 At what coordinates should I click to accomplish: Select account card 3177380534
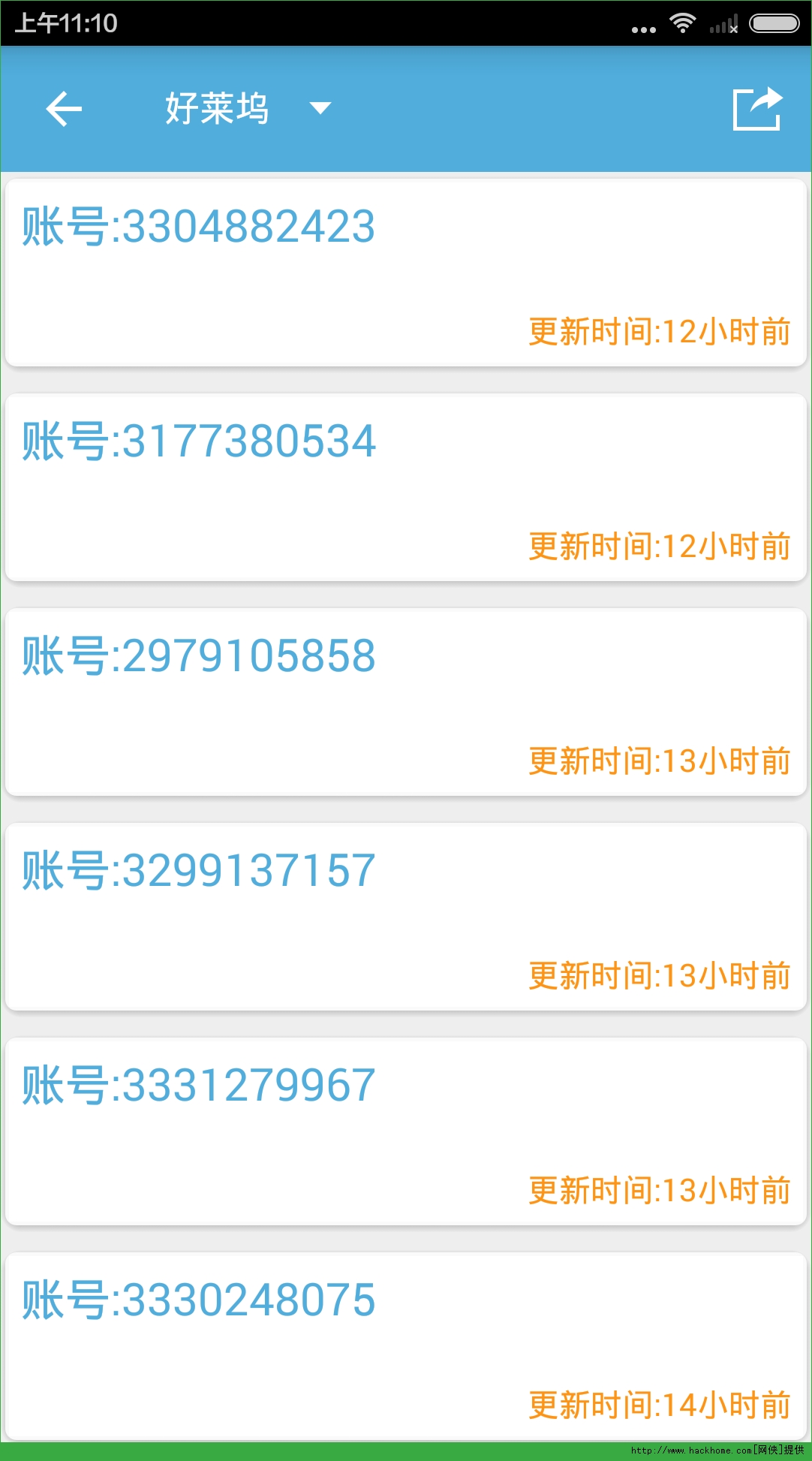(x=405, y=487)
